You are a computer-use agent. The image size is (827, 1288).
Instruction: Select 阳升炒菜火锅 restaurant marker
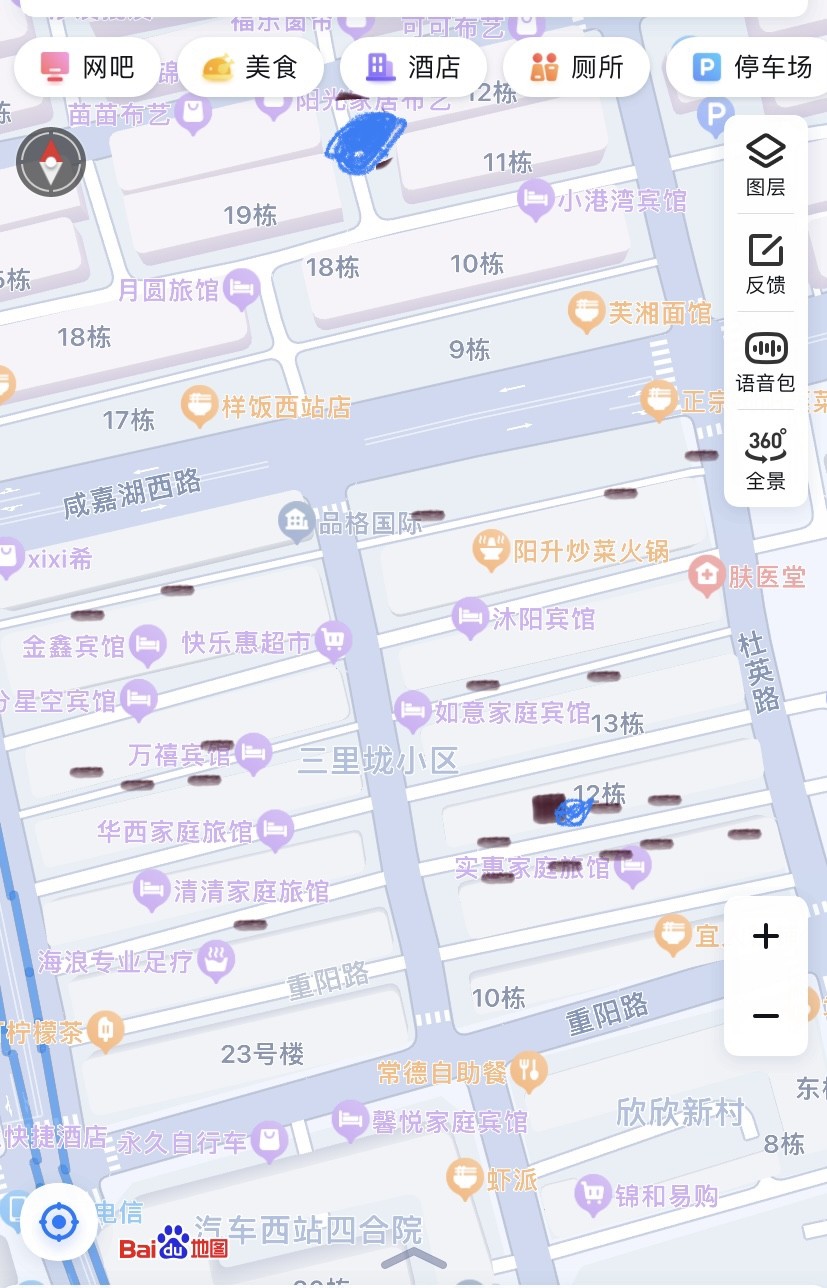click(491, 551)
